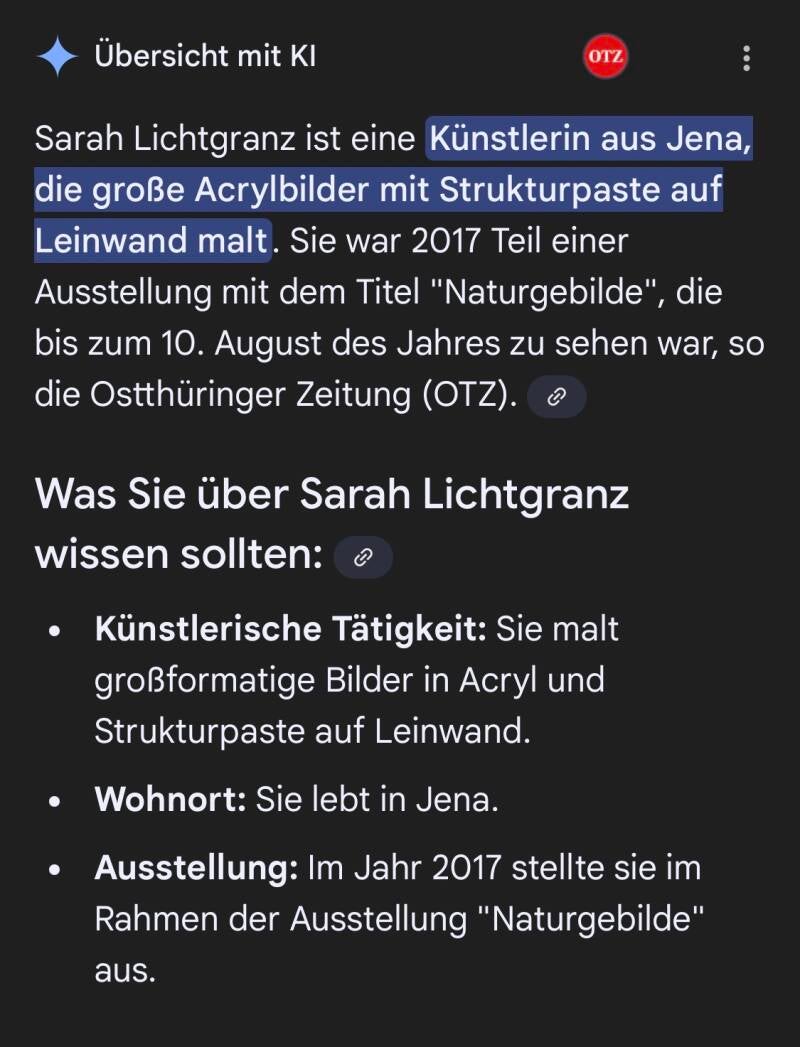Image resolution: width=800 pixels, height=1047 pixels.
Task: Tap highlighted text 'Künstlerin aus Jena'
Action: coord(586,139)
